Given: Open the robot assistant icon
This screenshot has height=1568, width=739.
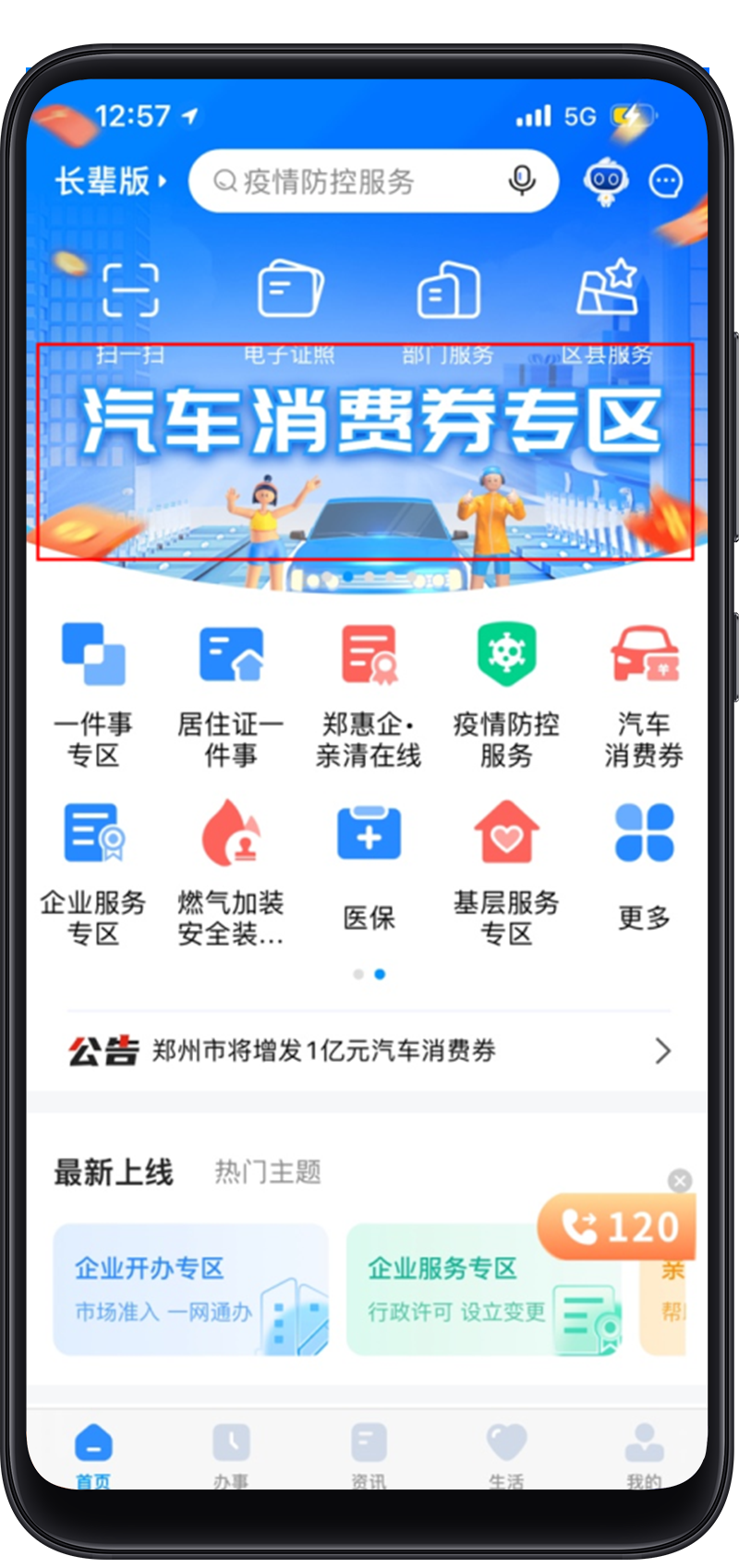Looking at the screenshot, I should (605, 181).
